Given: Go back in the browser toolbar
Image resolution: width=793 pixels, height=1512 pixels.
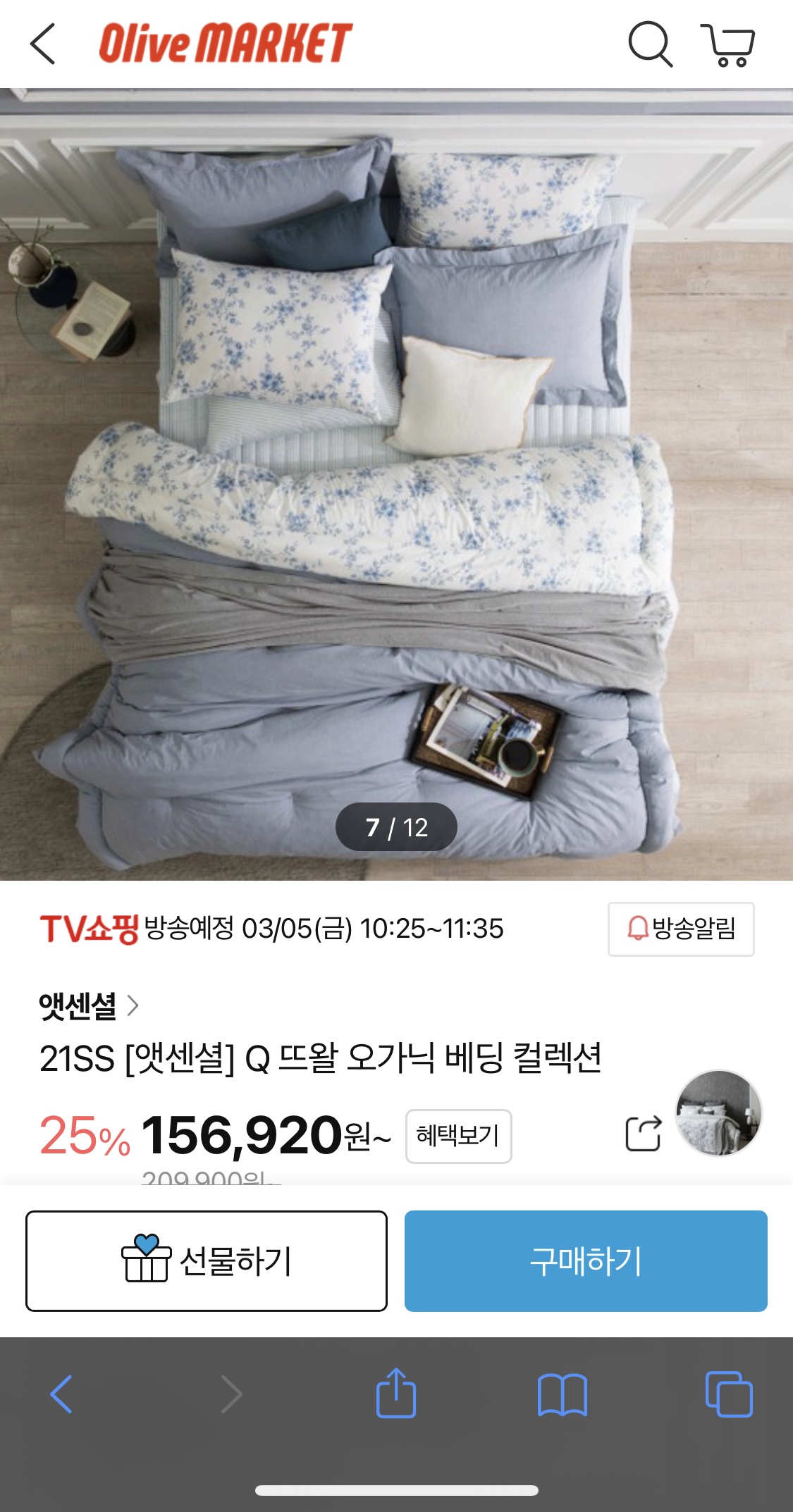Looking at the screenshot, I should tap(61, 1394).
